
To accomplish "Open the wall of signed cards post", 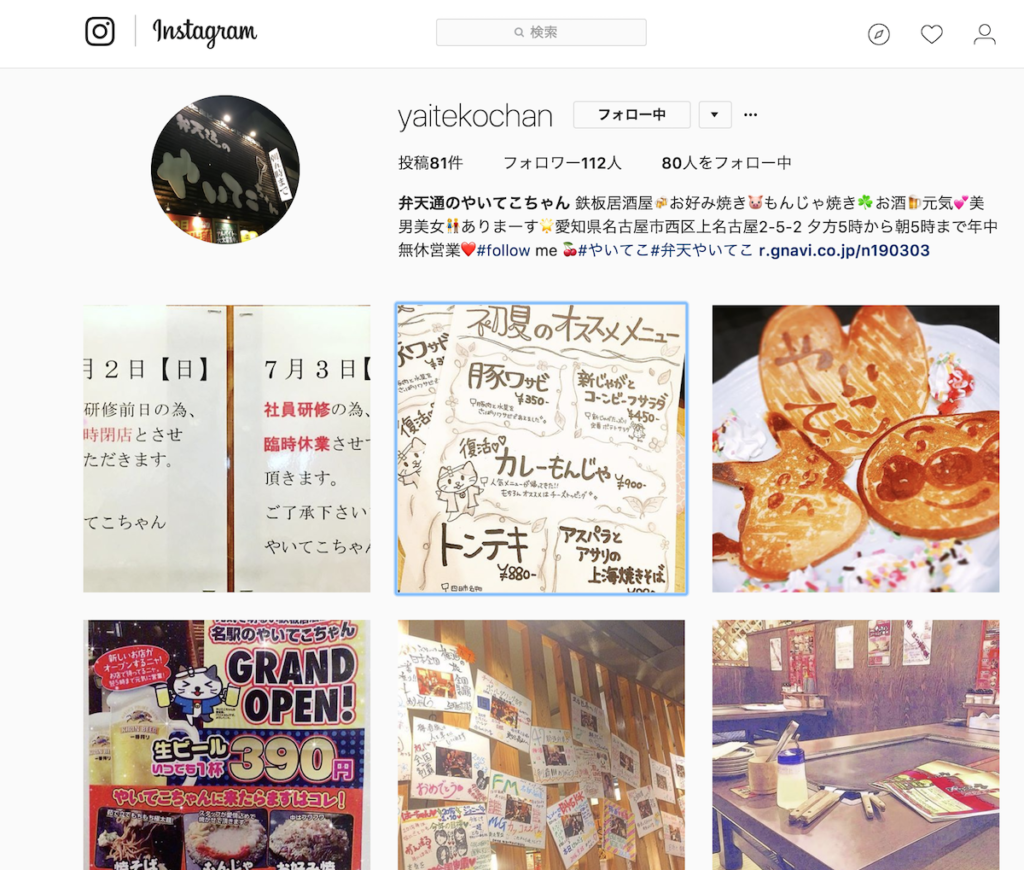I will coord(541,744).
